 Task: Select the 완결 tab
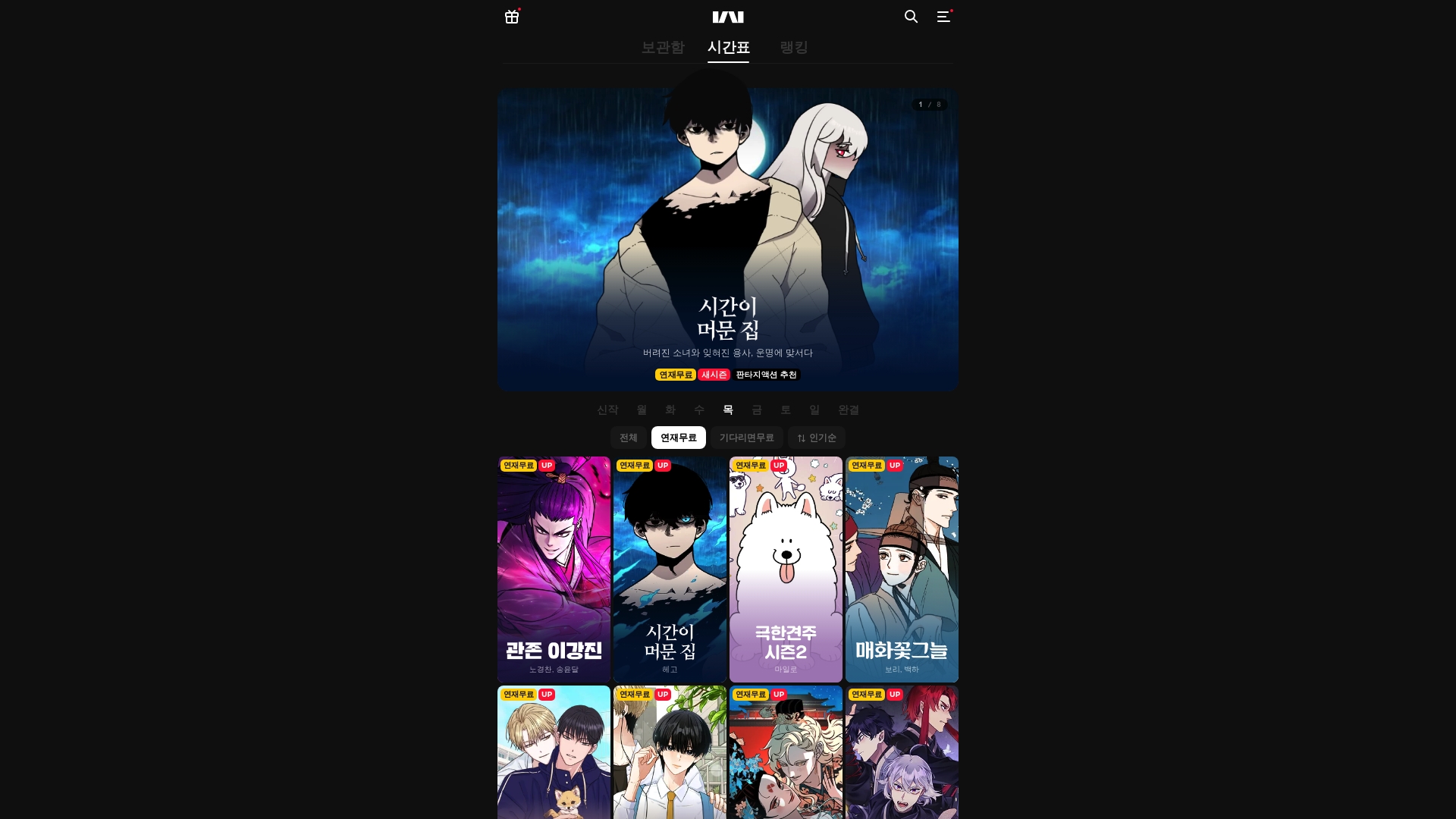[849, 409]
